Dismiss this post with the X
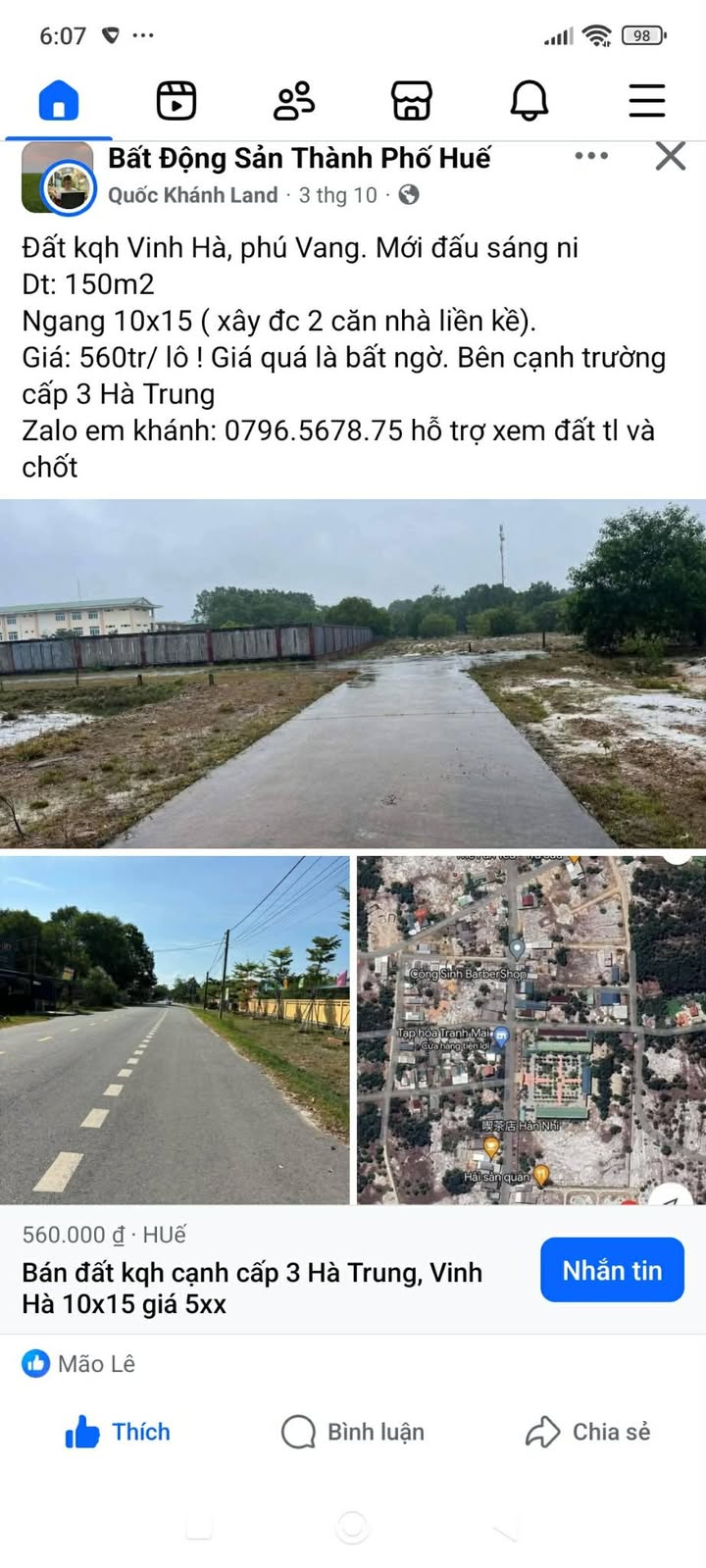The image size is (706, 1568). pyautogui.click(x=671, y=156)
